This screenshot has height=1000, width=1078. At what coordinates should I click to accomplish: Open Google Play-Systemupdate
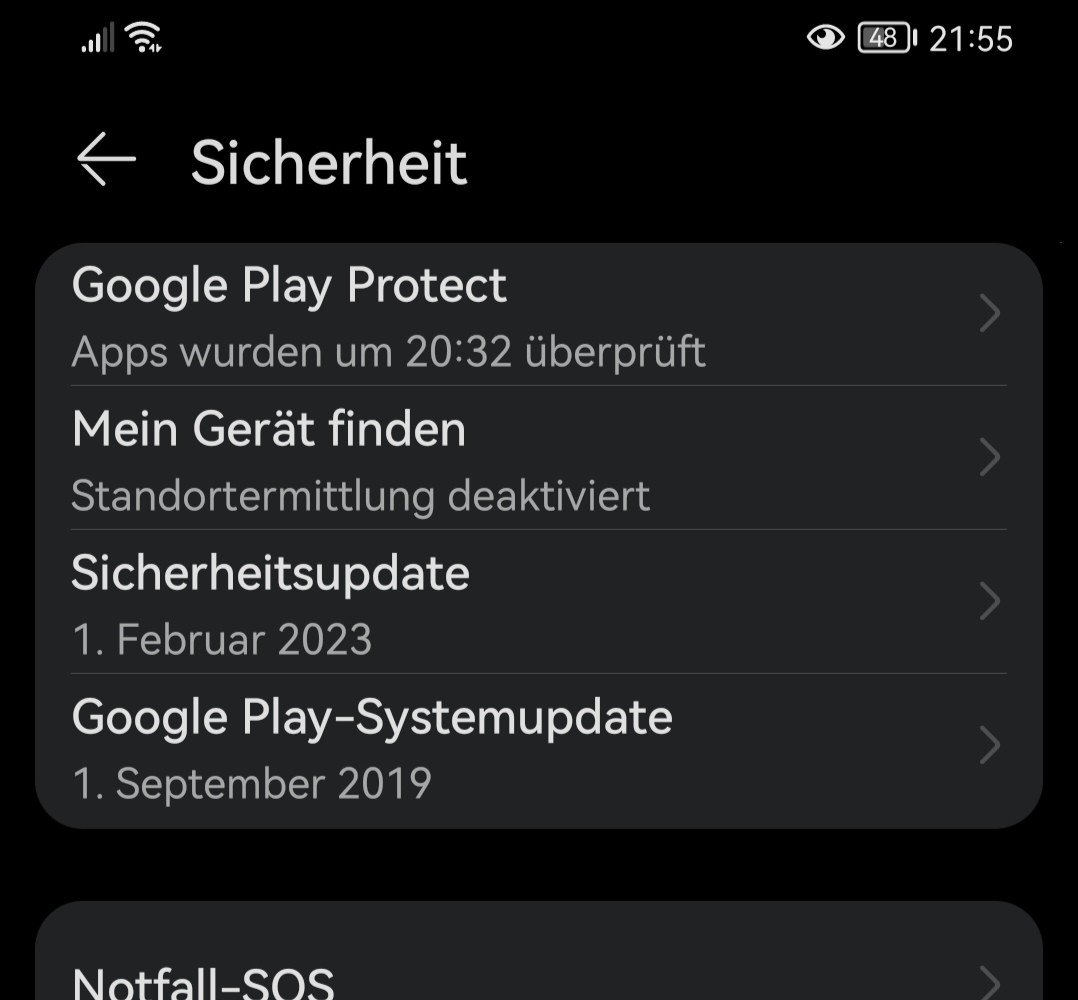[x=538, y=746]
